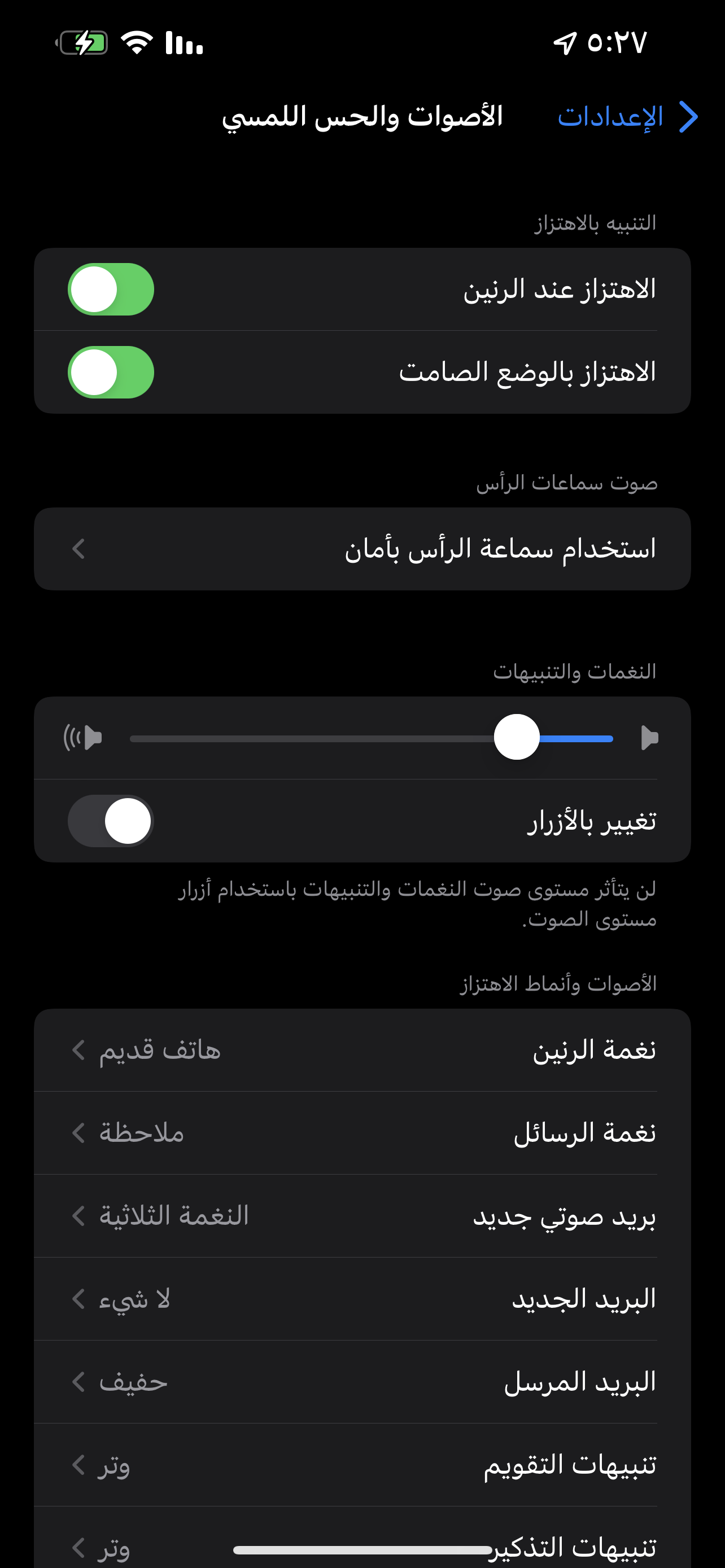Disable الاهتزاز بالوضع الصامت switch
Image resolution: width=725 pixels, height=1568 pixels.
[111, 372]
